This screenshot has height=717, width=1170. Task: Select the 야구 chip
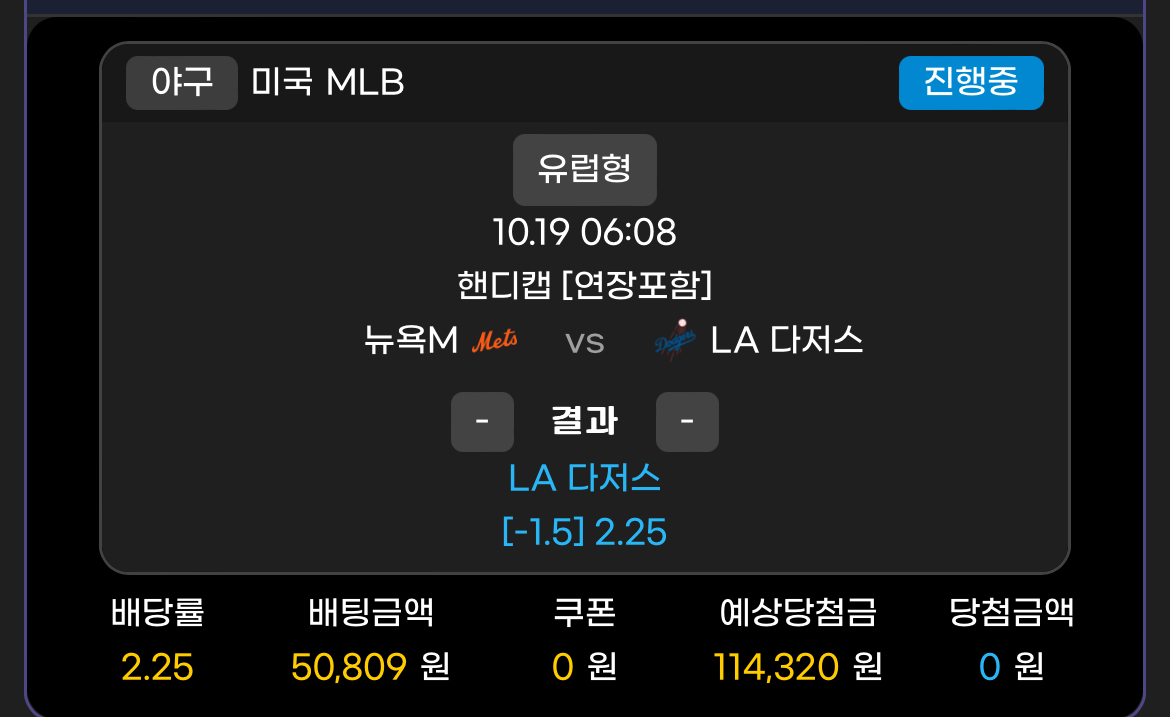[182, 82]
